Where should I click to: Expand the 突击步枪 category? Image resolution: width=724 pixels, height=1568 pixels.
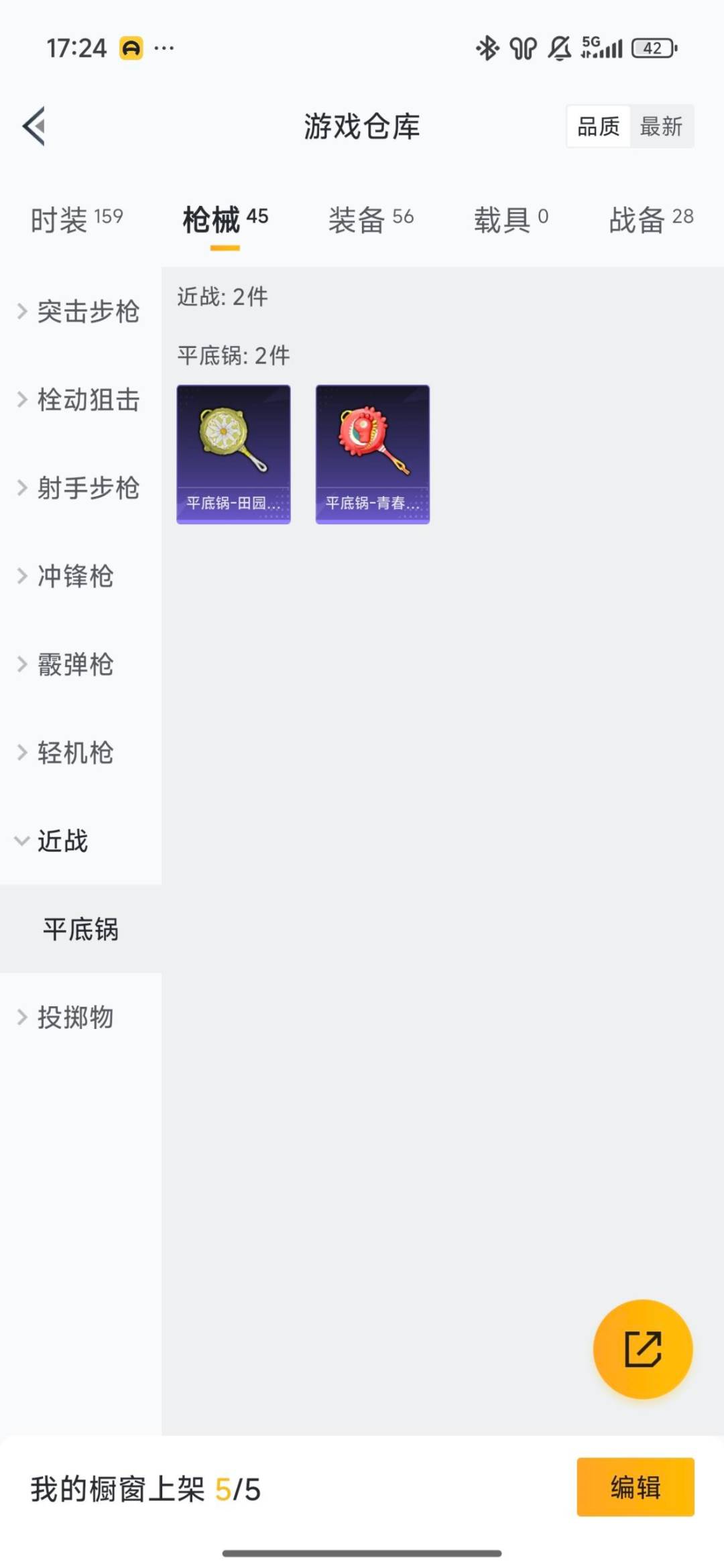[87, 311]
